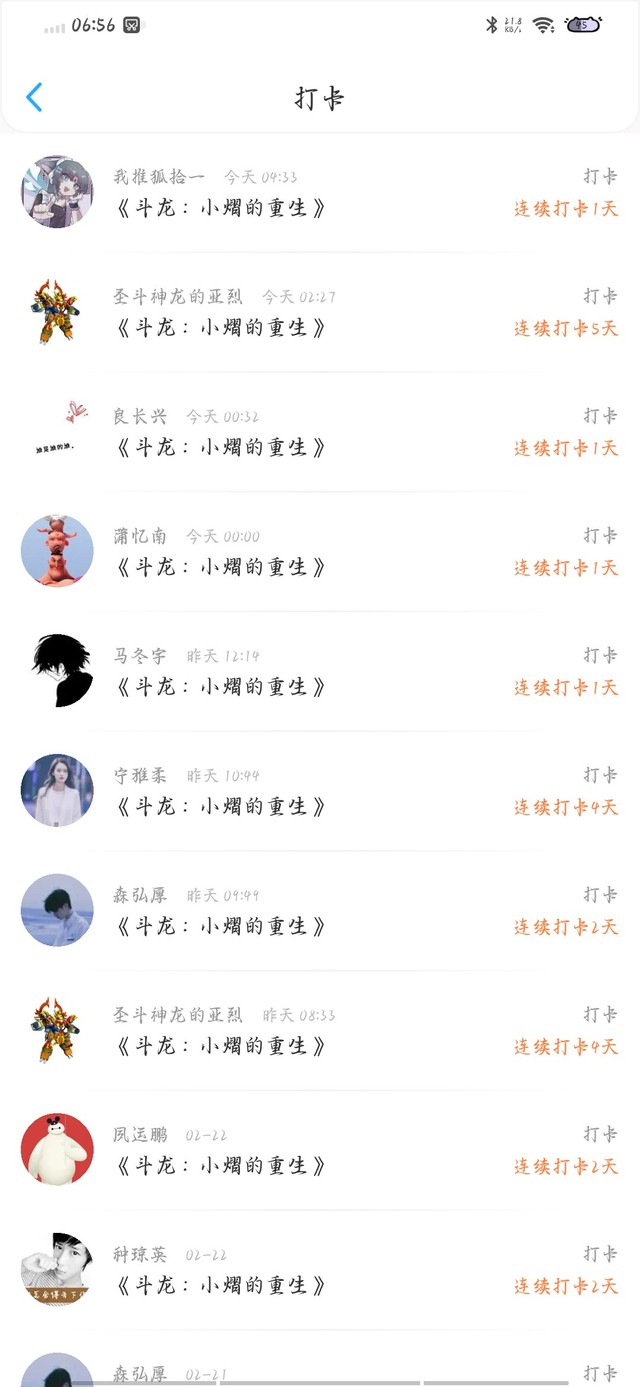
Task: Open 森弘厚's check-in from 昨天 09:44
Action: click(x=320, y=911)
